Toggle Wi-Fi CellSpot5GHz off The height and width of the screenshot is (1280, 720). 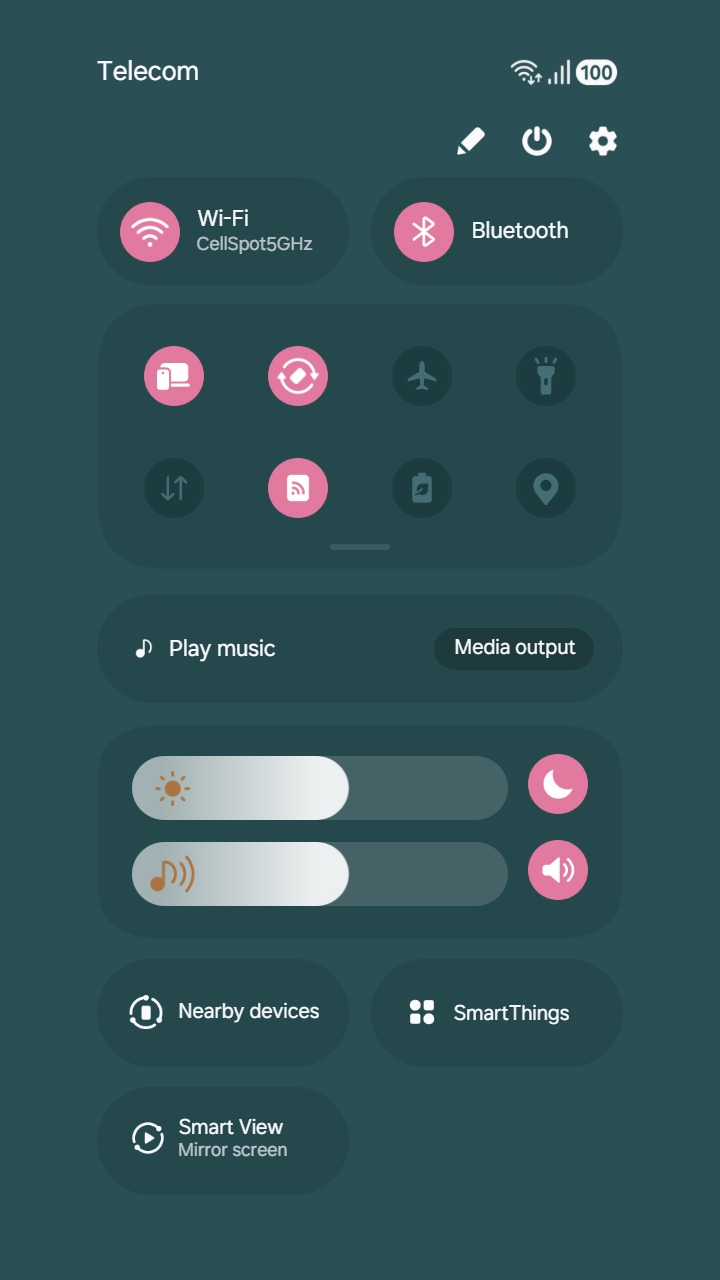pyautogui.click(x=150, y=231)
